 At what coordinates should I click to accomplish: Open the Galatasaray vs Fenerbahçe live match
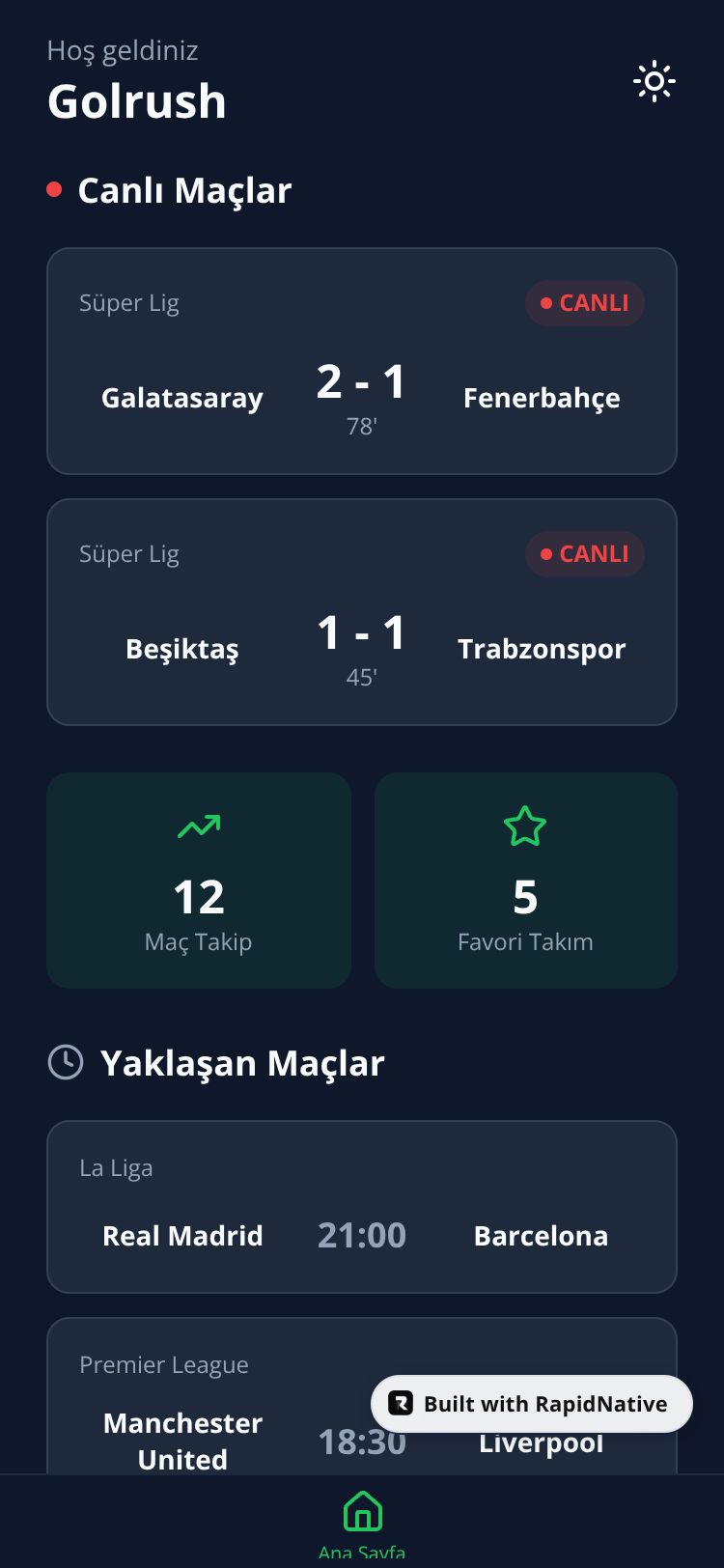click(361, 361)
